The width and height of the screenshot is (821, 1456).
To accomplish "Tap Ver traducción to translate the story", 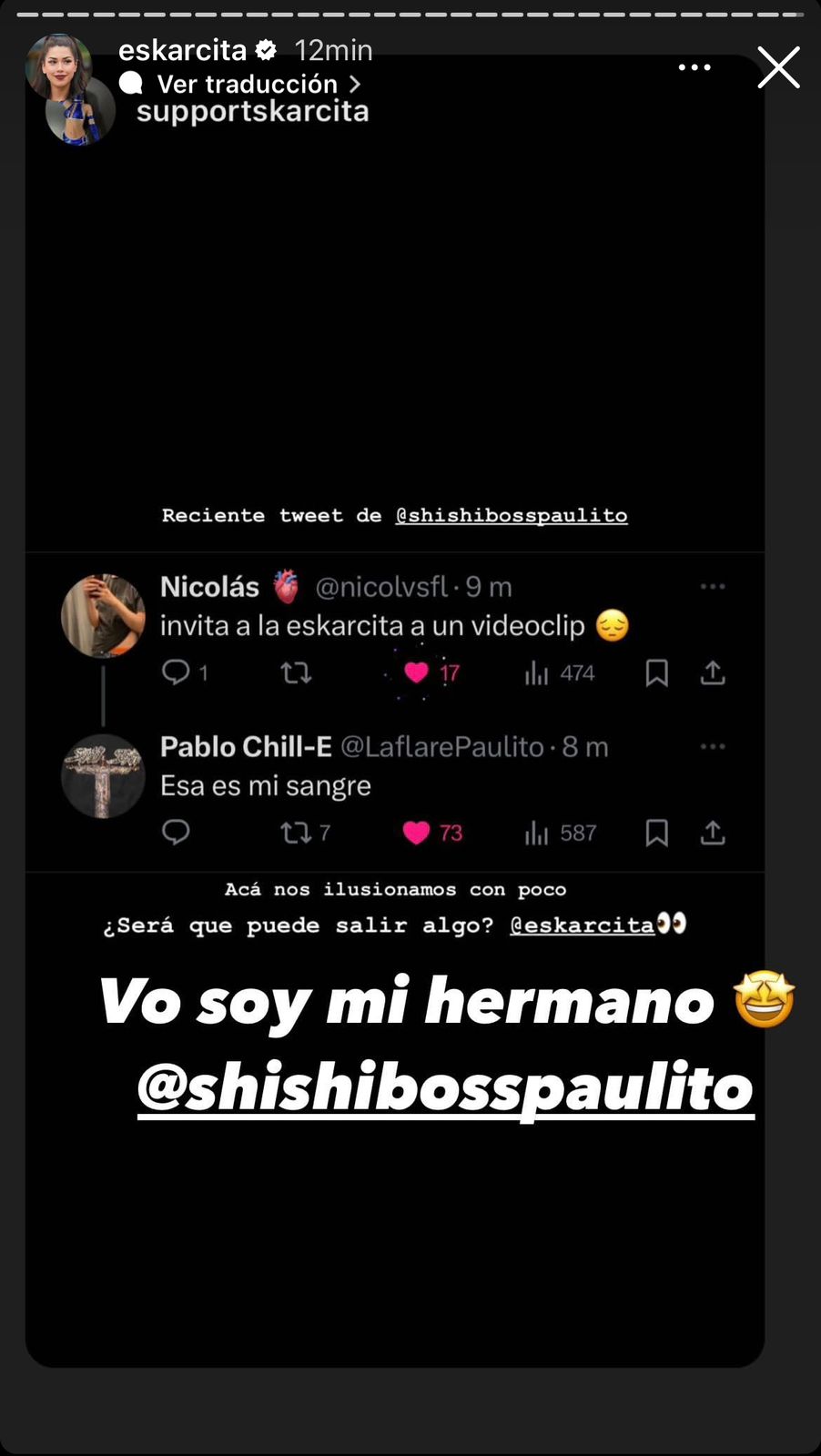I will pos(246,84).
